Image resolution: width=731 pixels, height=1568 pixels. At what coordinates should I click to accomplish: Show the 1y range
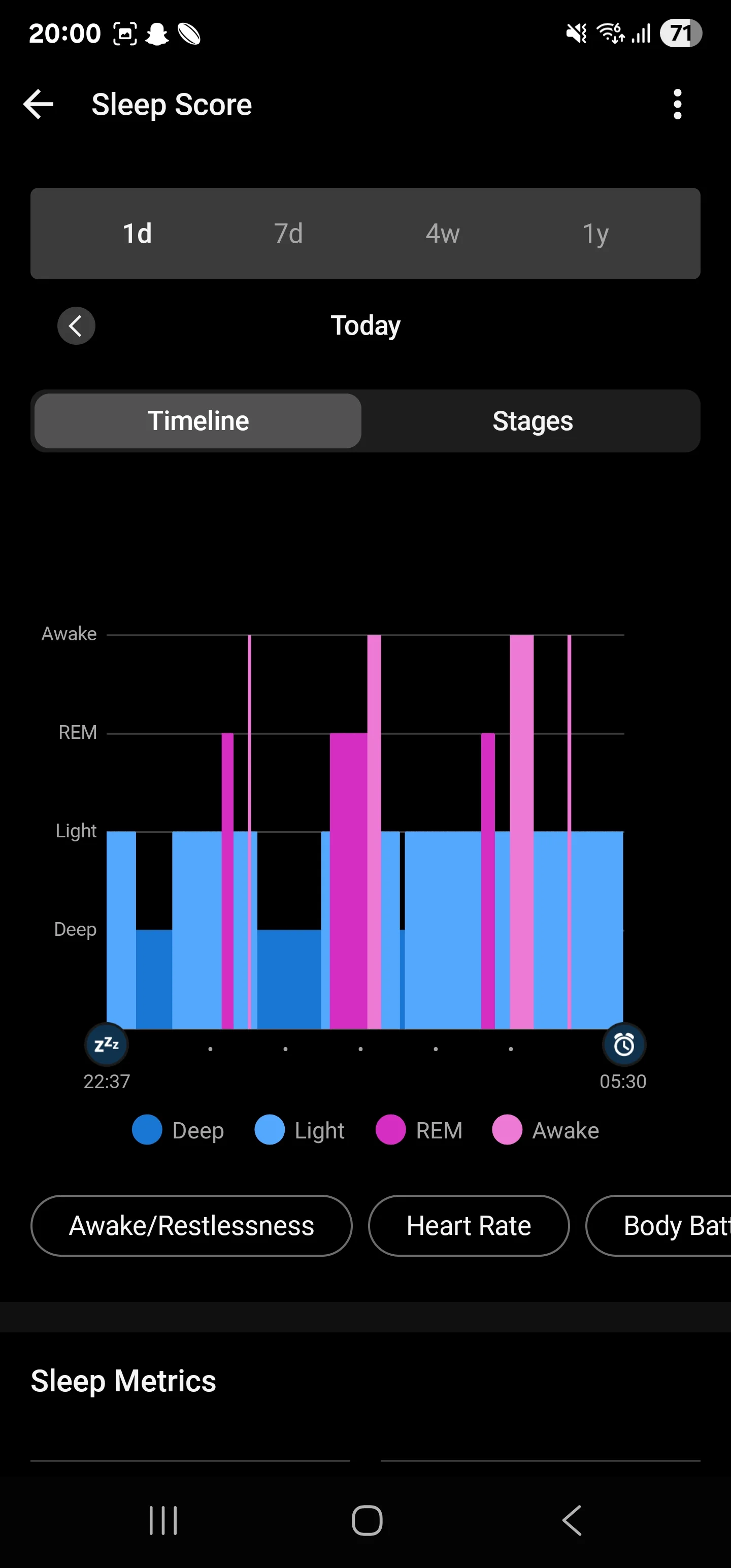595,234
